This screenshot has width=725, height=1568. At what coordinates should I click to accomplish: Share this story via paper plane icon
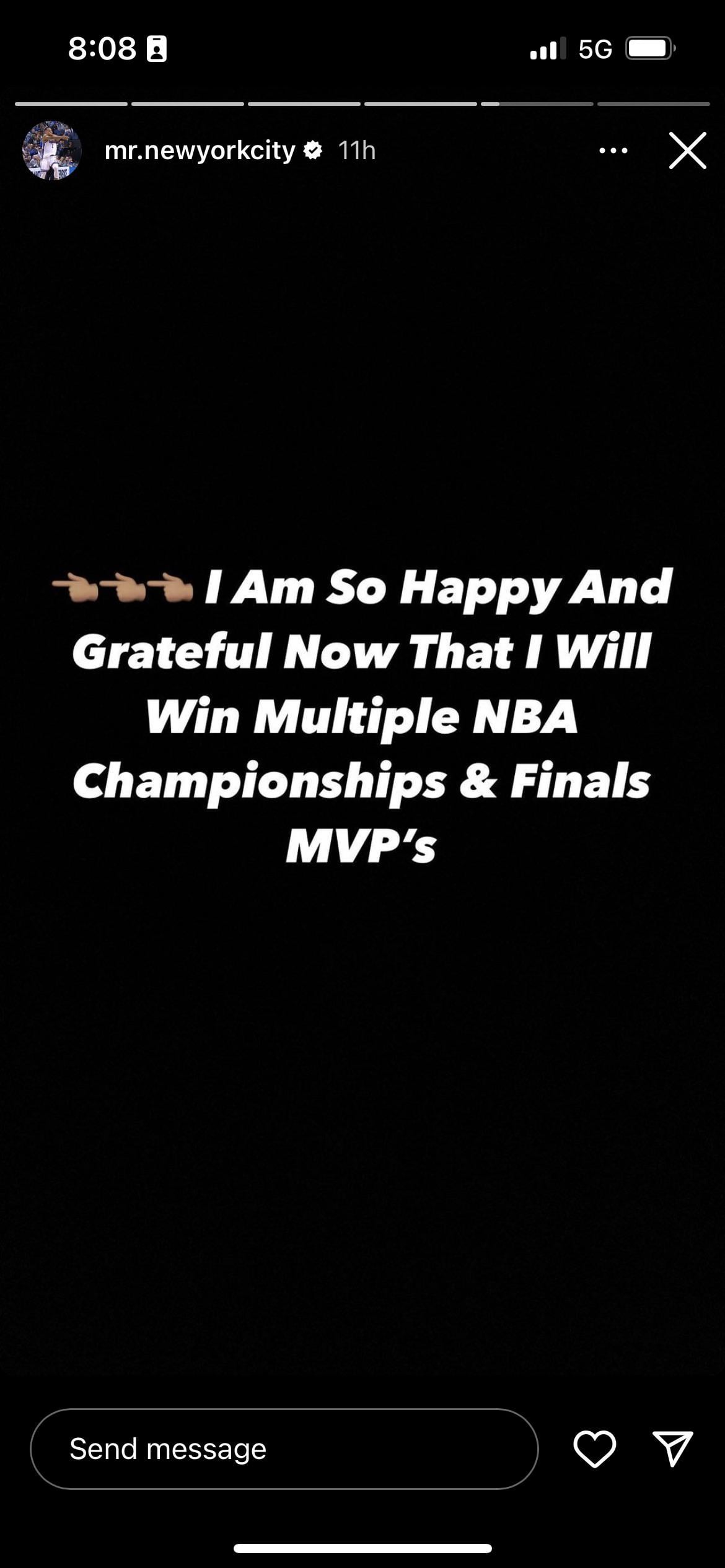tap(672, 1449)
